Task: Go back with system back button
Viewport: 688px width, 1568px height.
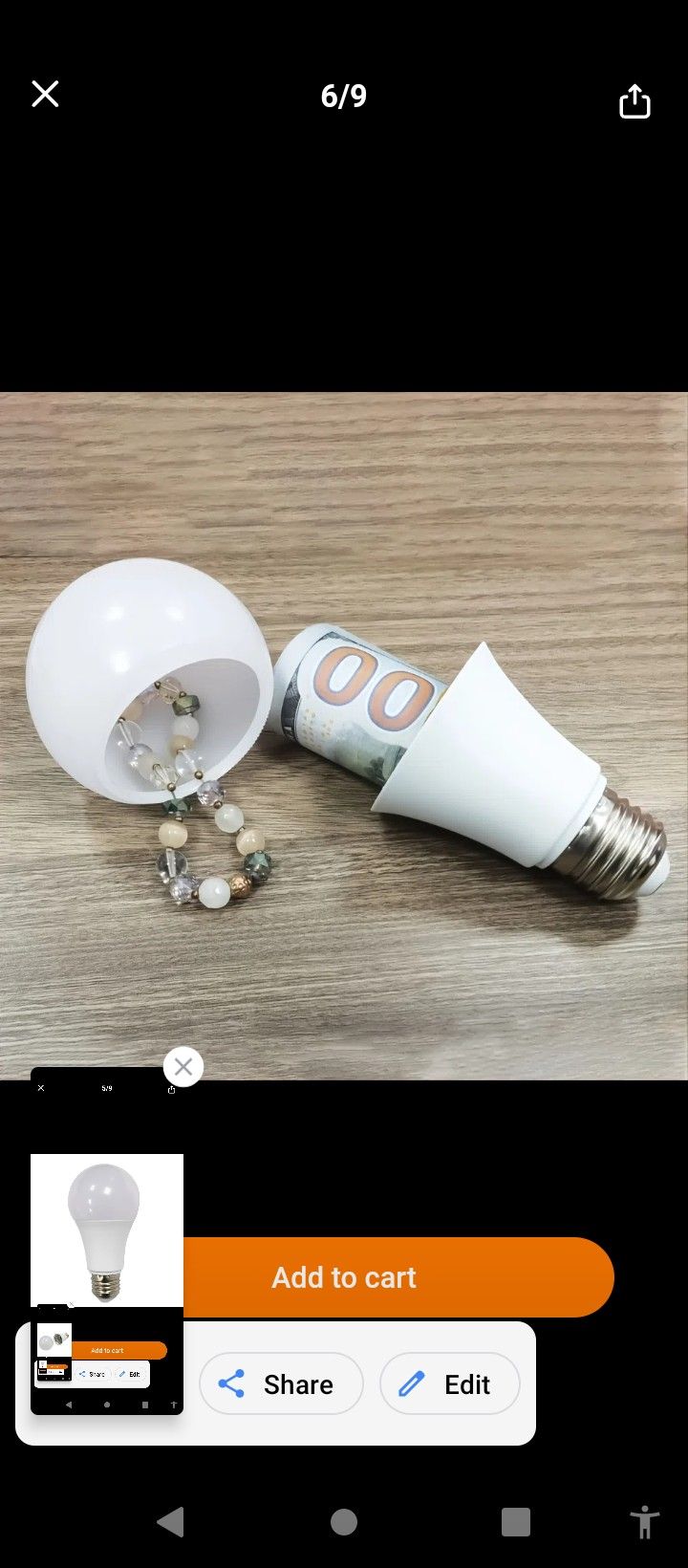Action: (170, 1522)
